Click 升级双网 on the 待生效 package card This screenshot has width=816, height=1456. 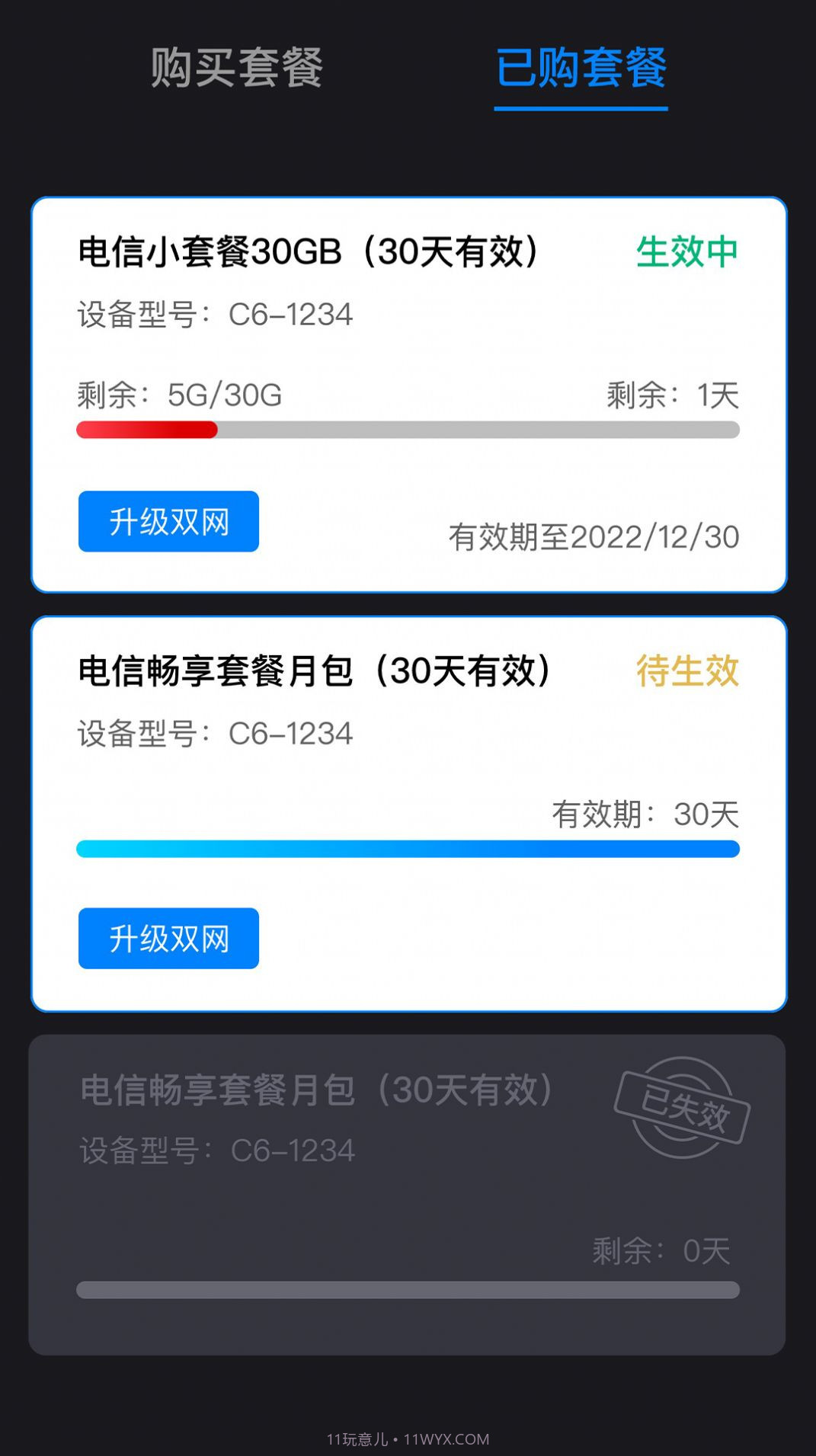point(168,939)
